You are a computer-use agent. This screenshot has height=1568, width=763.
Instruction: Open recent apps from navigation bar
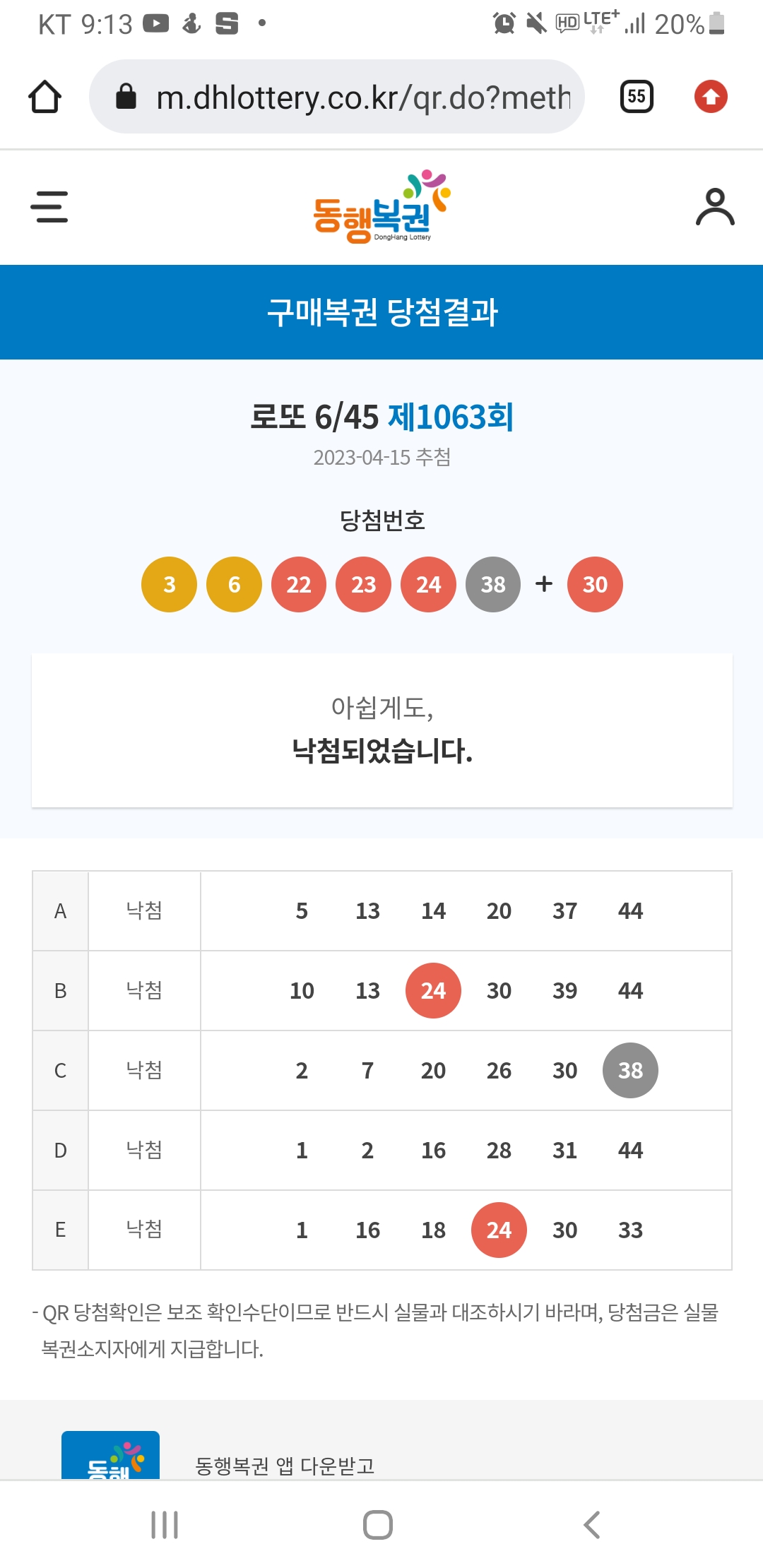(x=165, y=1525)
